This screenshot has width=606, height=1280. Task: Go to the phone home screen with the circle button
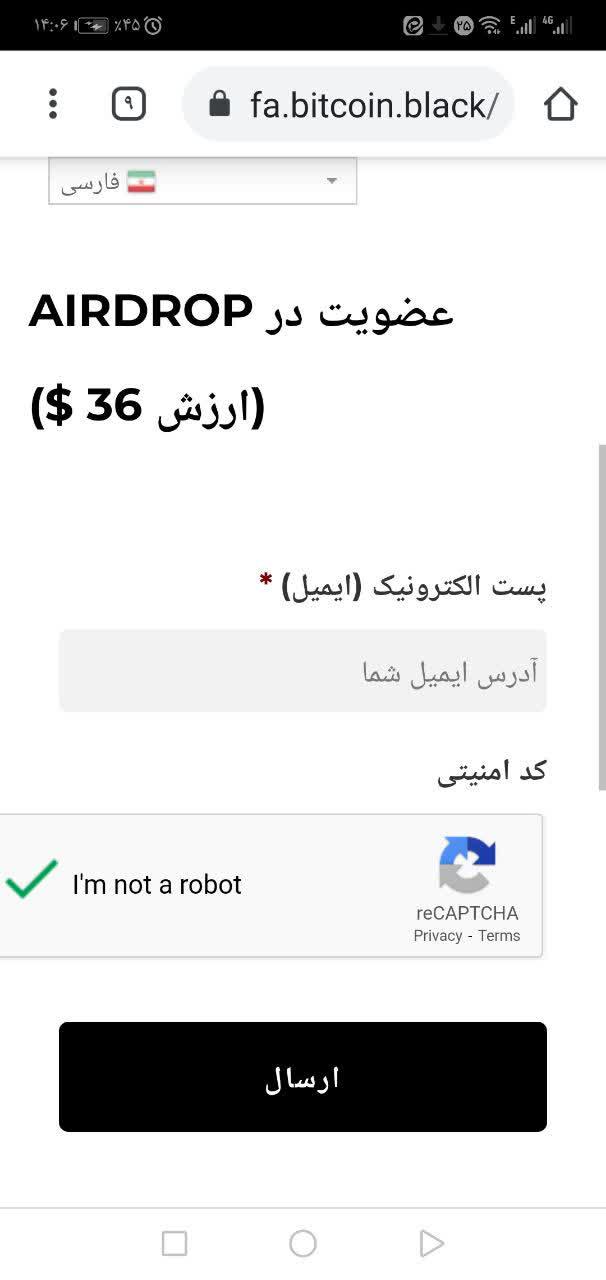(303, 1243)
